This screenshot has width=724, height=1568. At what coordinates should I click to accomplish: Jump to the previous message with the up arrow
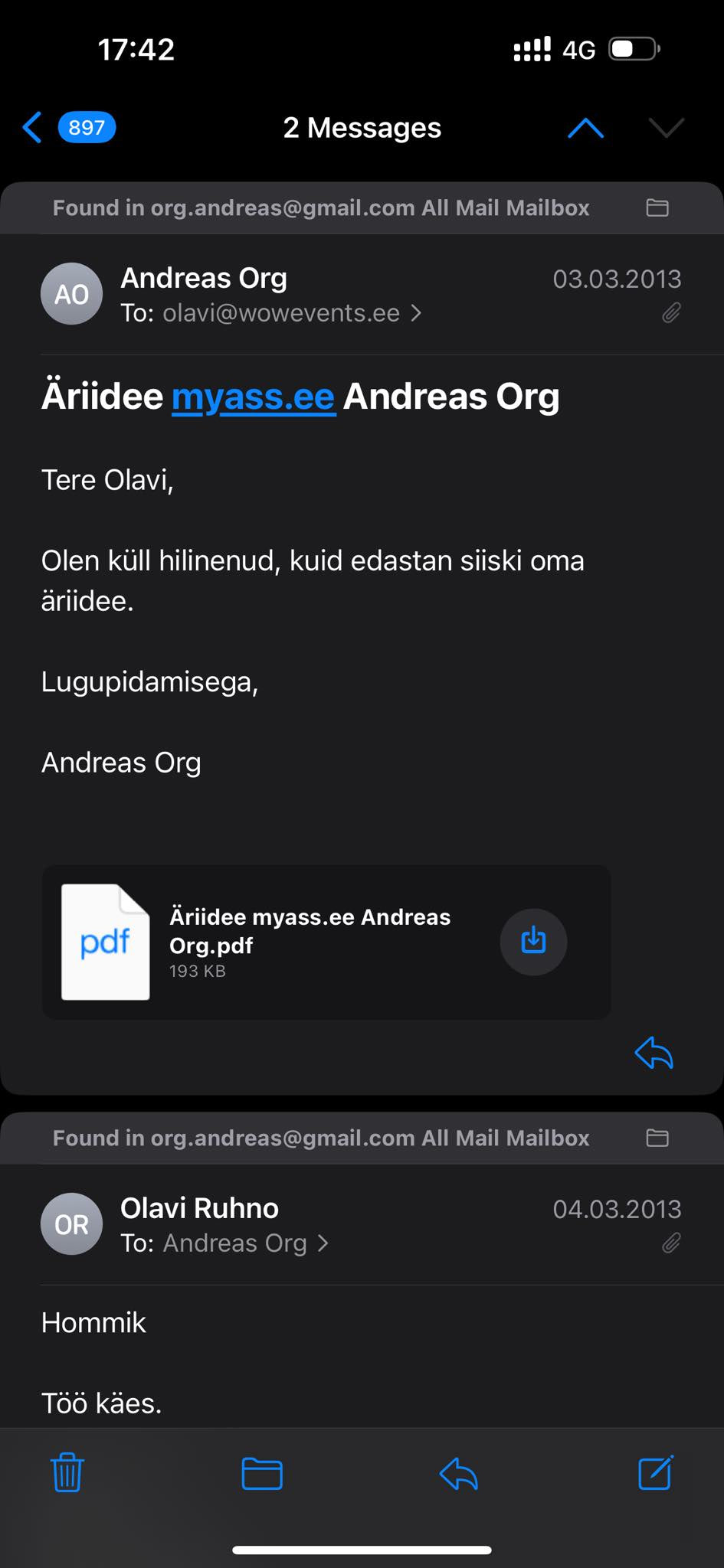pyautogui.click(x=585, y=128)
